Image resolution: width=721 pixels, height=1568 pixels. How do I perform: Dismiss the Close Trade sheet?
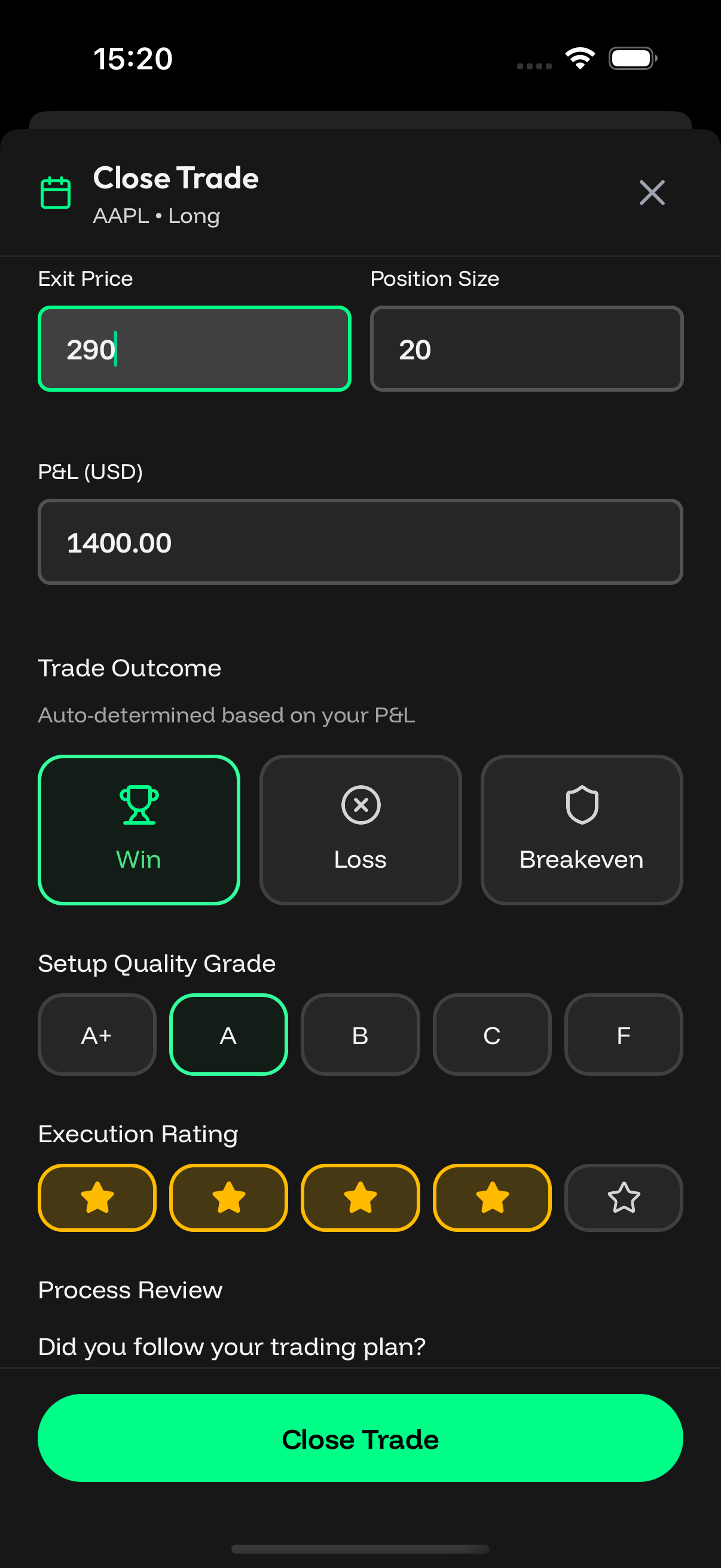[x=652, y=193]
